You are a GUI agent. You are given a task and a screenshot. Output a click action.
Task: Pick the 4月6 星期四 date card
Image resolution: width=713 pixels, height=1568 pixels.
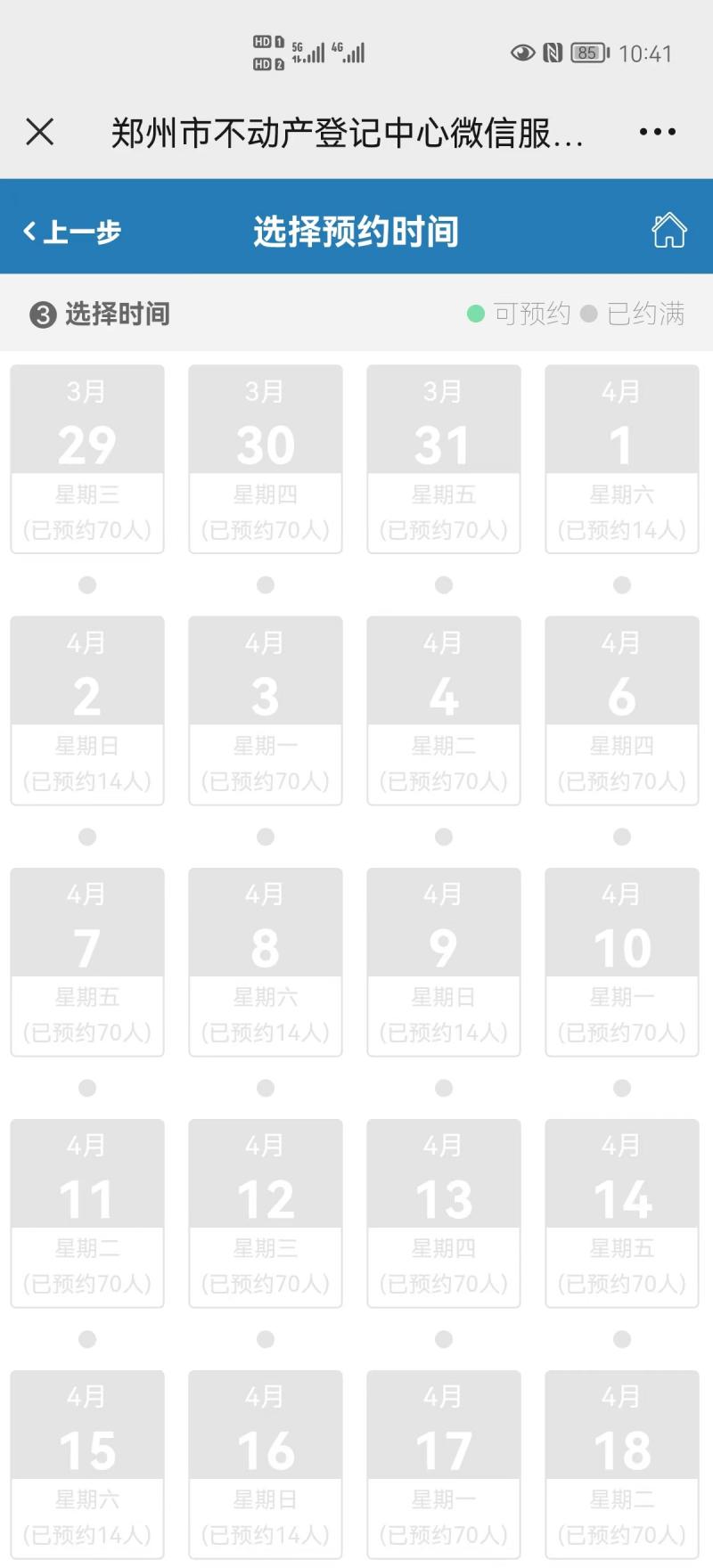pyautogui.click(x=622, y=710)
